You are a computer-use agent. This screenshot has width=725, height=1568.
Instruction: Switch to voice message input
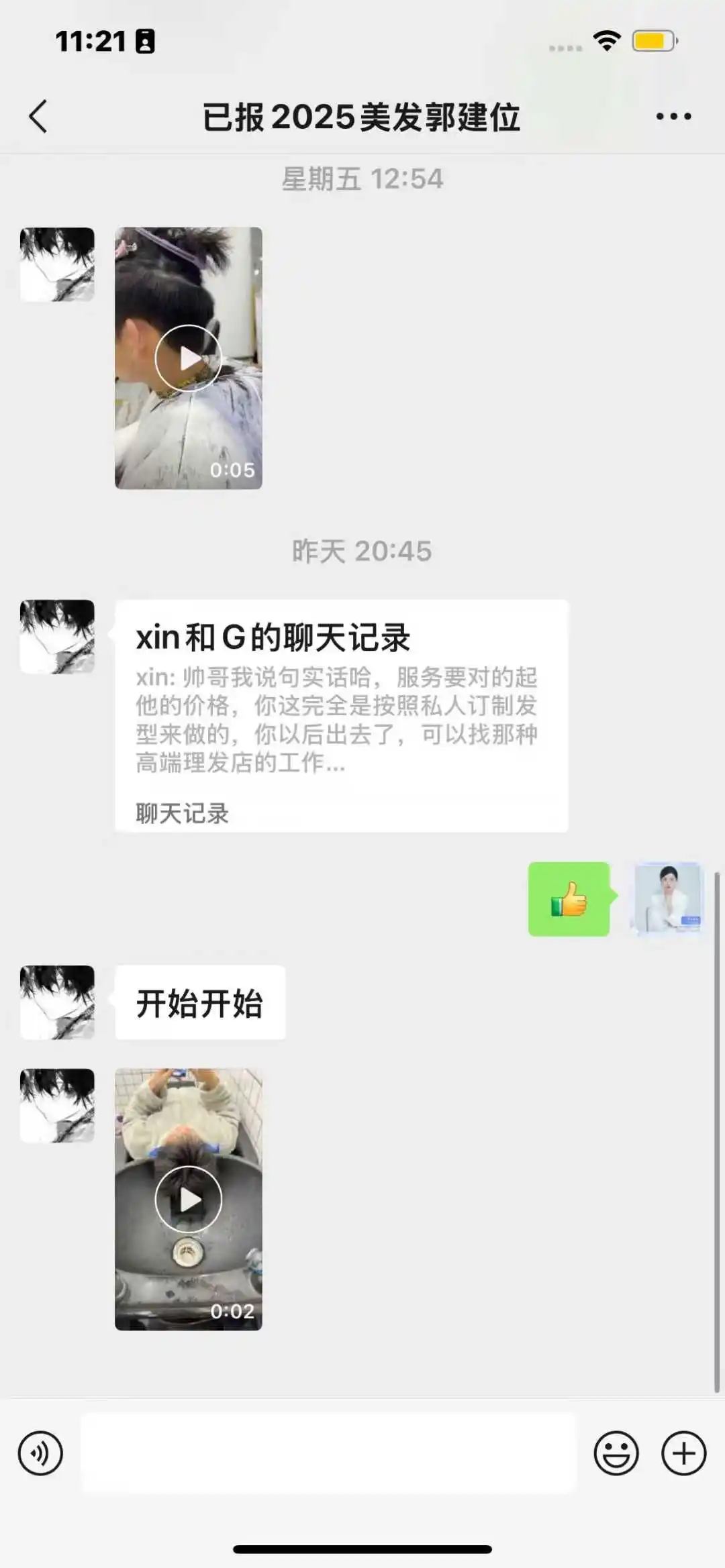[x=40, y=1454]
